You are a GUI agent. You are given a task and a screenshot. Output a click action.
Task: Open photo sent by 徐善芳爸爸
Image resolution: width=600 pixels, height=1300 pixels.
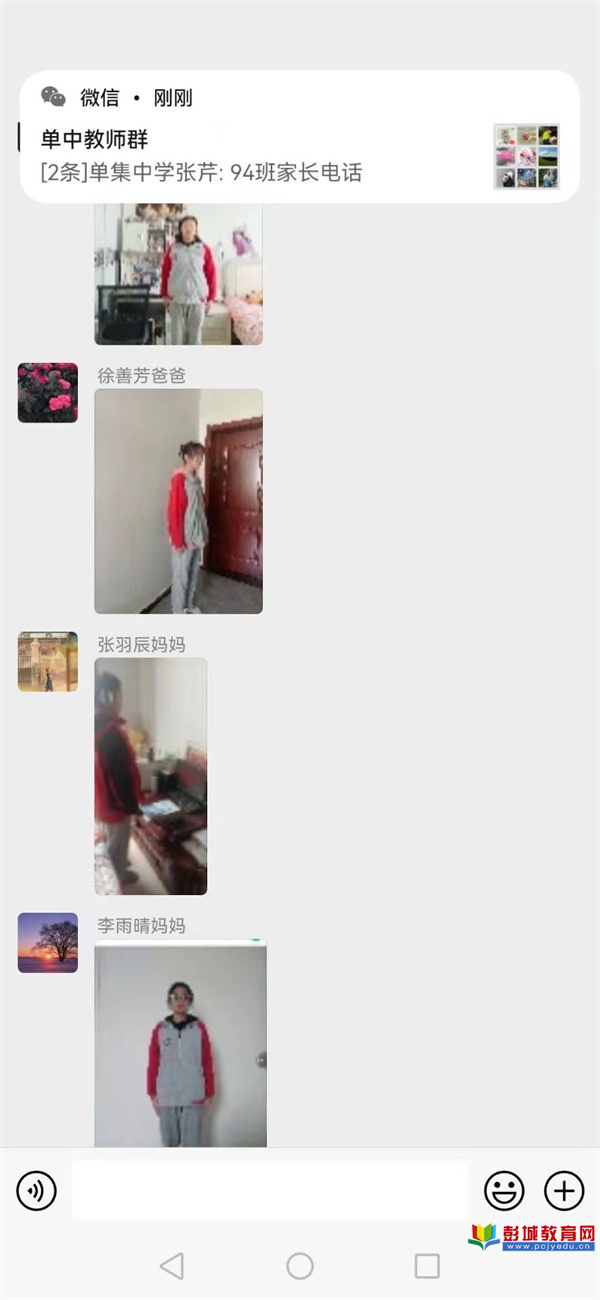click(178, 501)
